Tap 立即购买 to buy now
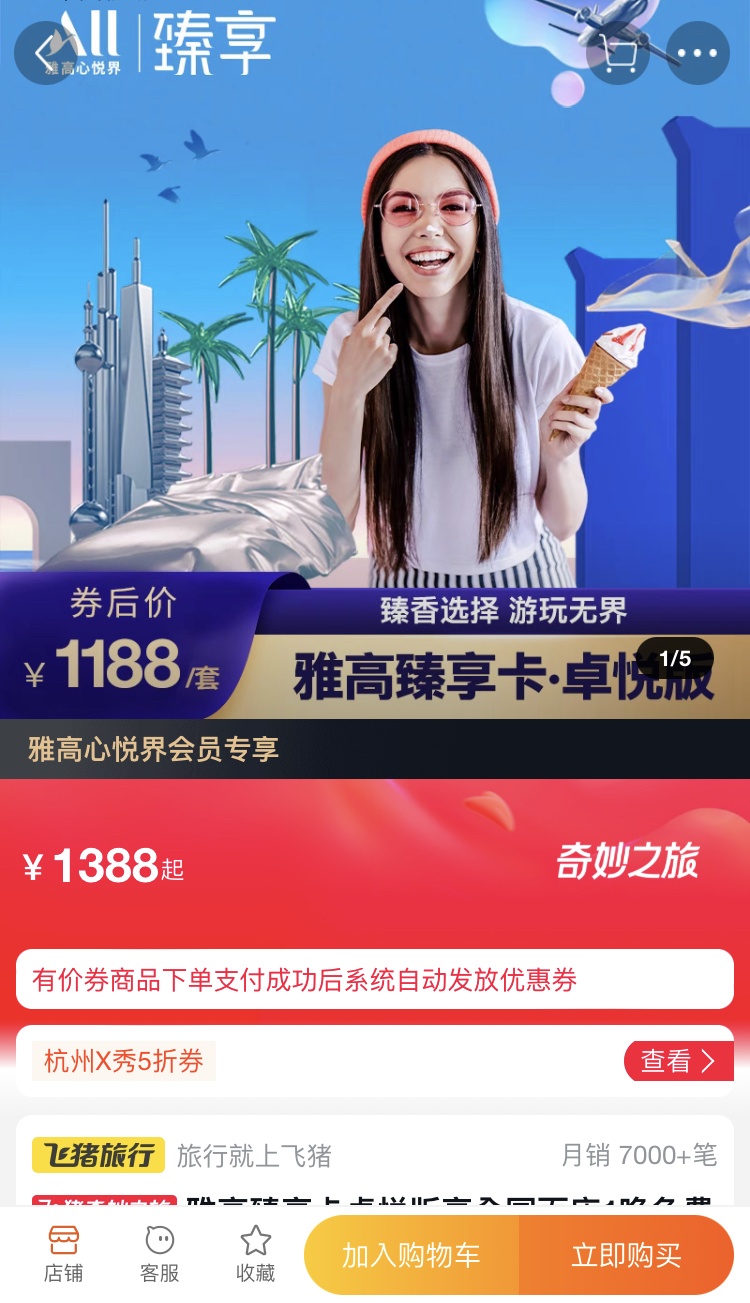 click(626, 1256)
